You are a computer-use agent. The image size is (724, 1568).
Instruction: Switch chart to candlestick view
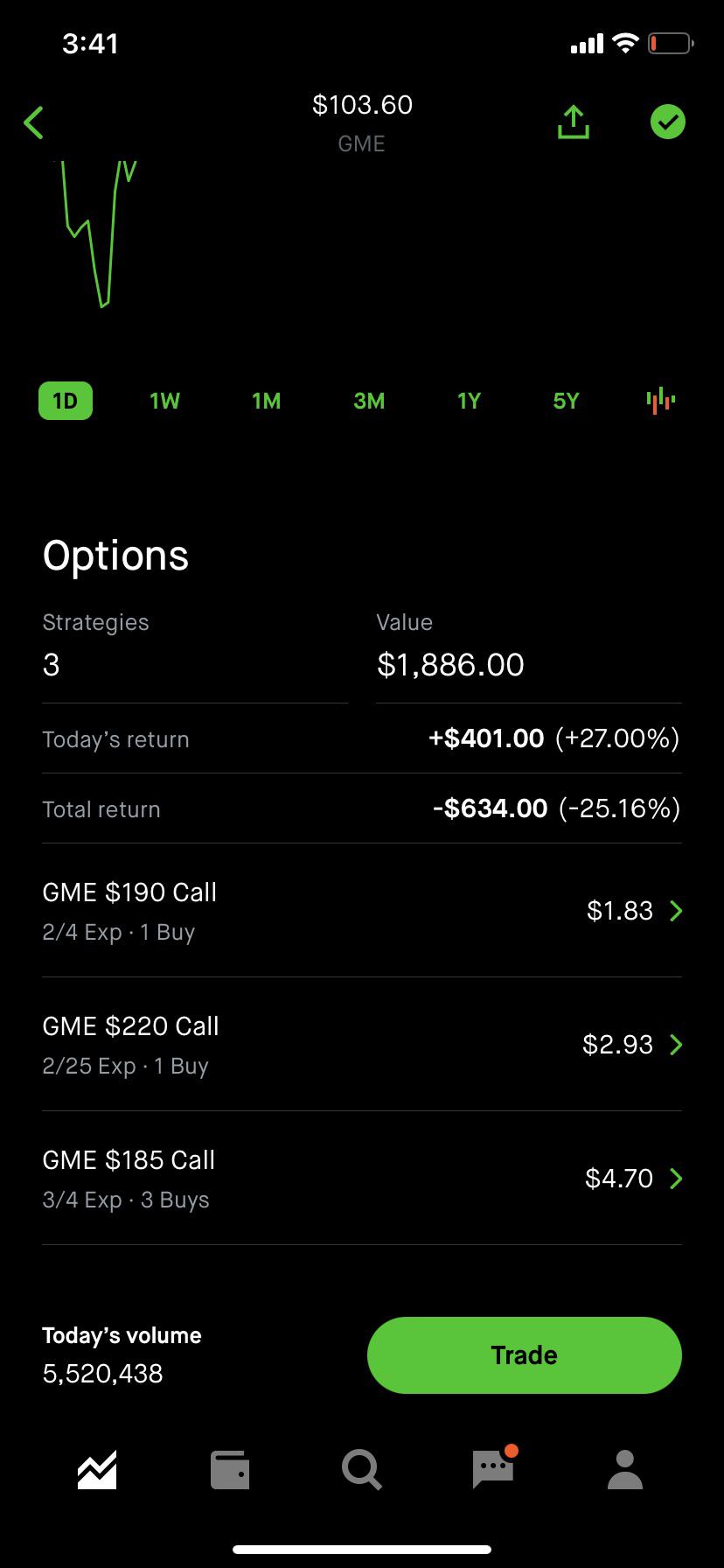(x=660, y=401)
